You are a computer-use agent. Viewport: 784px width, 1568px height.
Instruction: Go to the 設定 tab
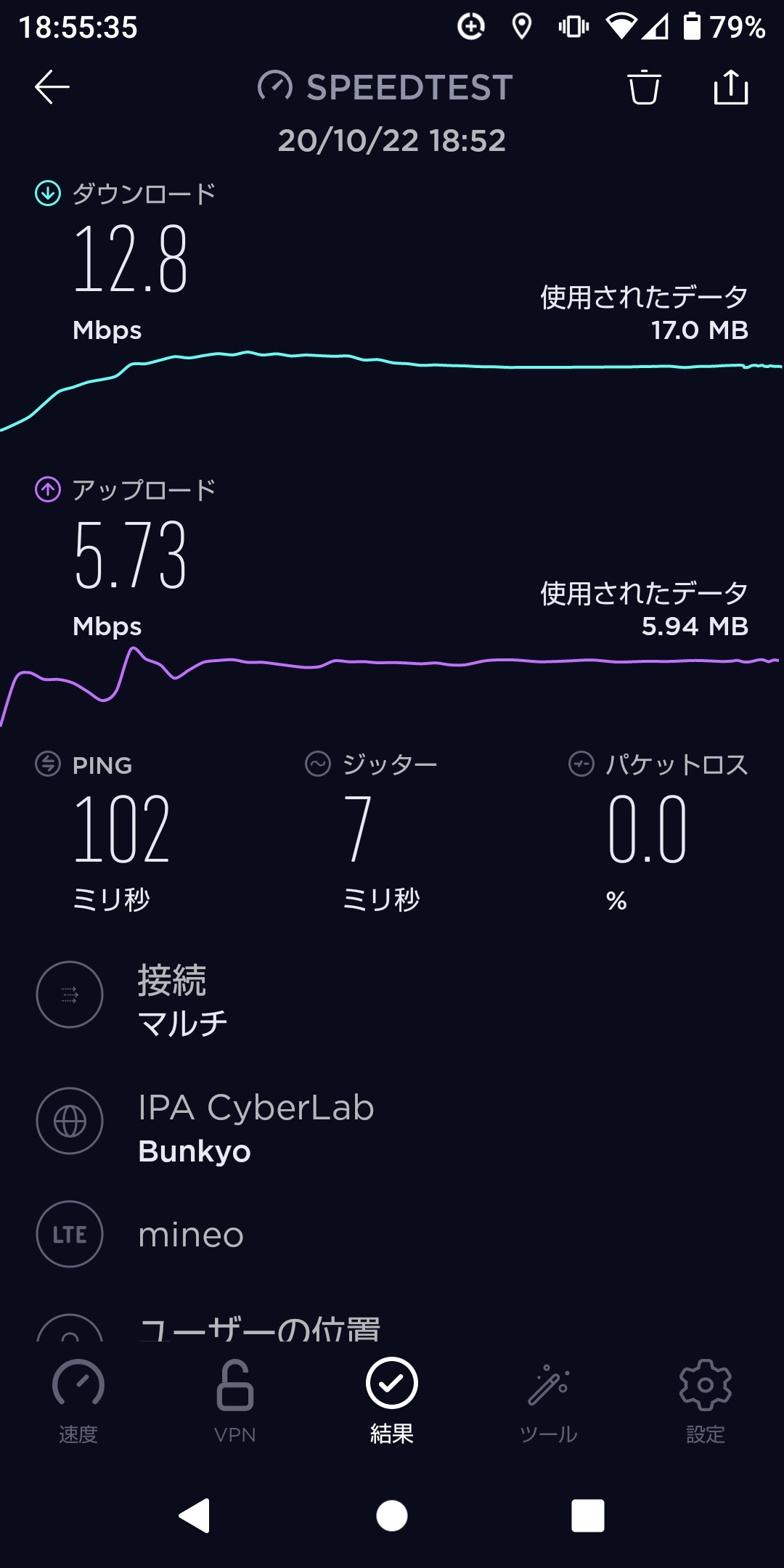pos(705,1401)
